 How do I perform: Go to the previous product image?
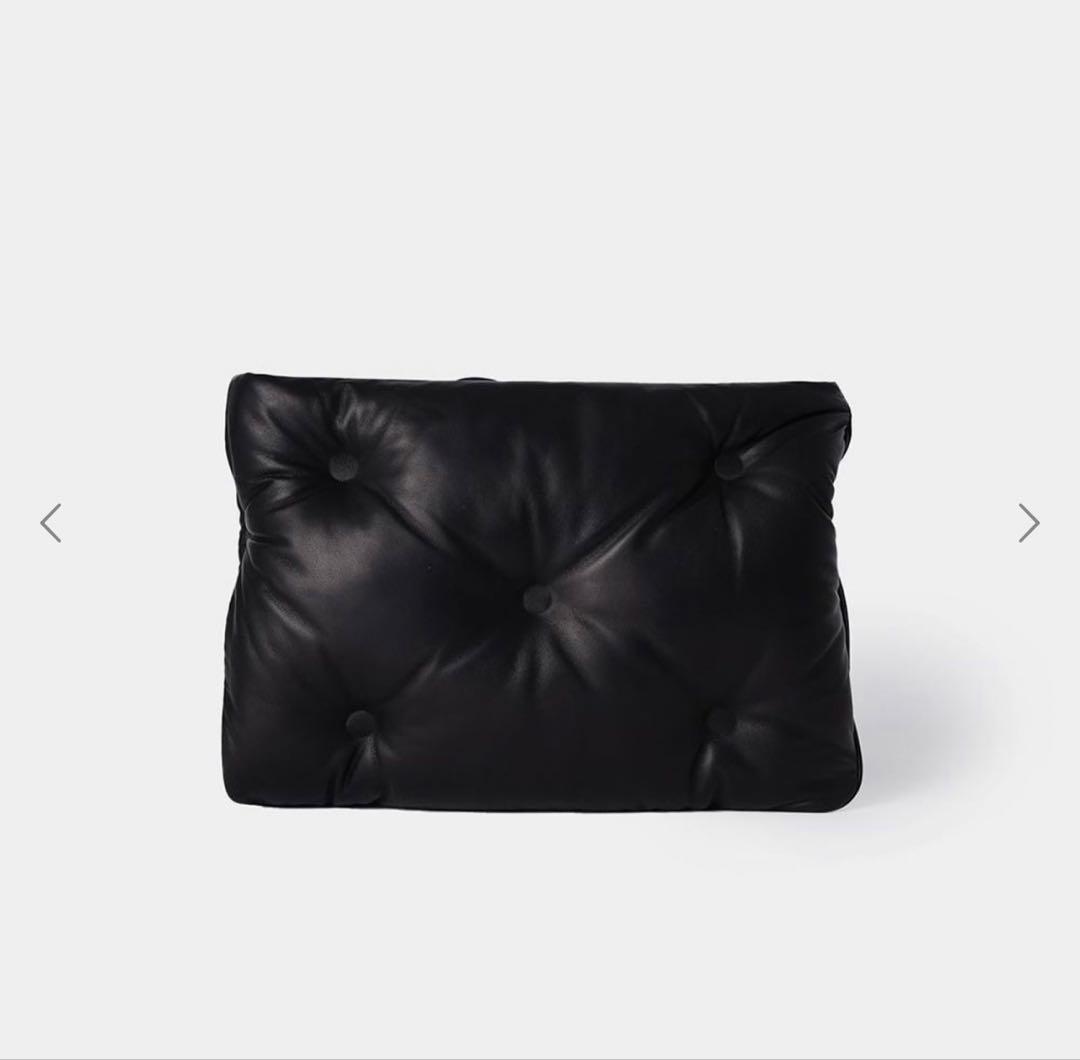[x=51, y=523]
